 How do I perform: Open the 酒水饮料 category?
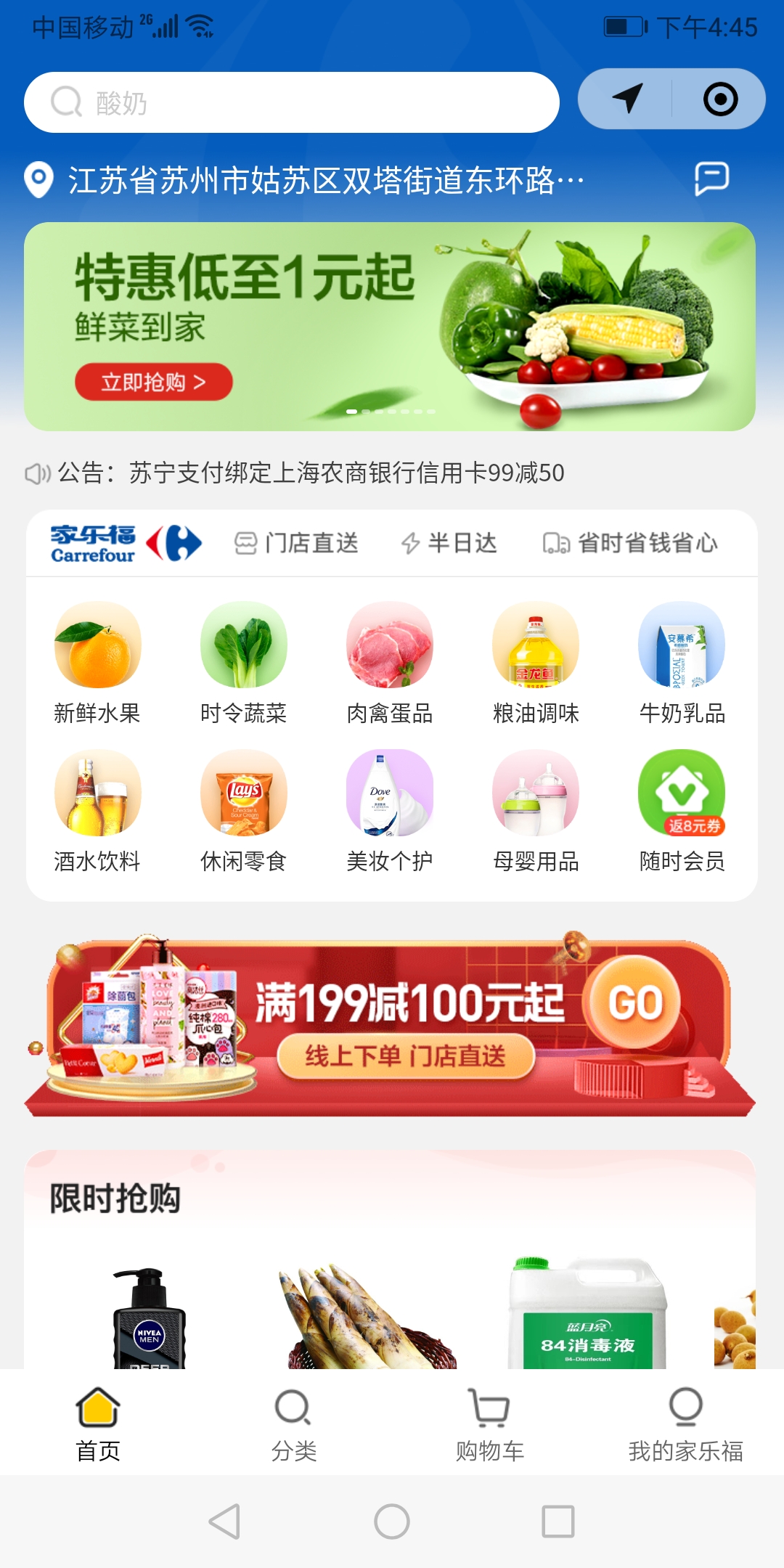point(97,810)
